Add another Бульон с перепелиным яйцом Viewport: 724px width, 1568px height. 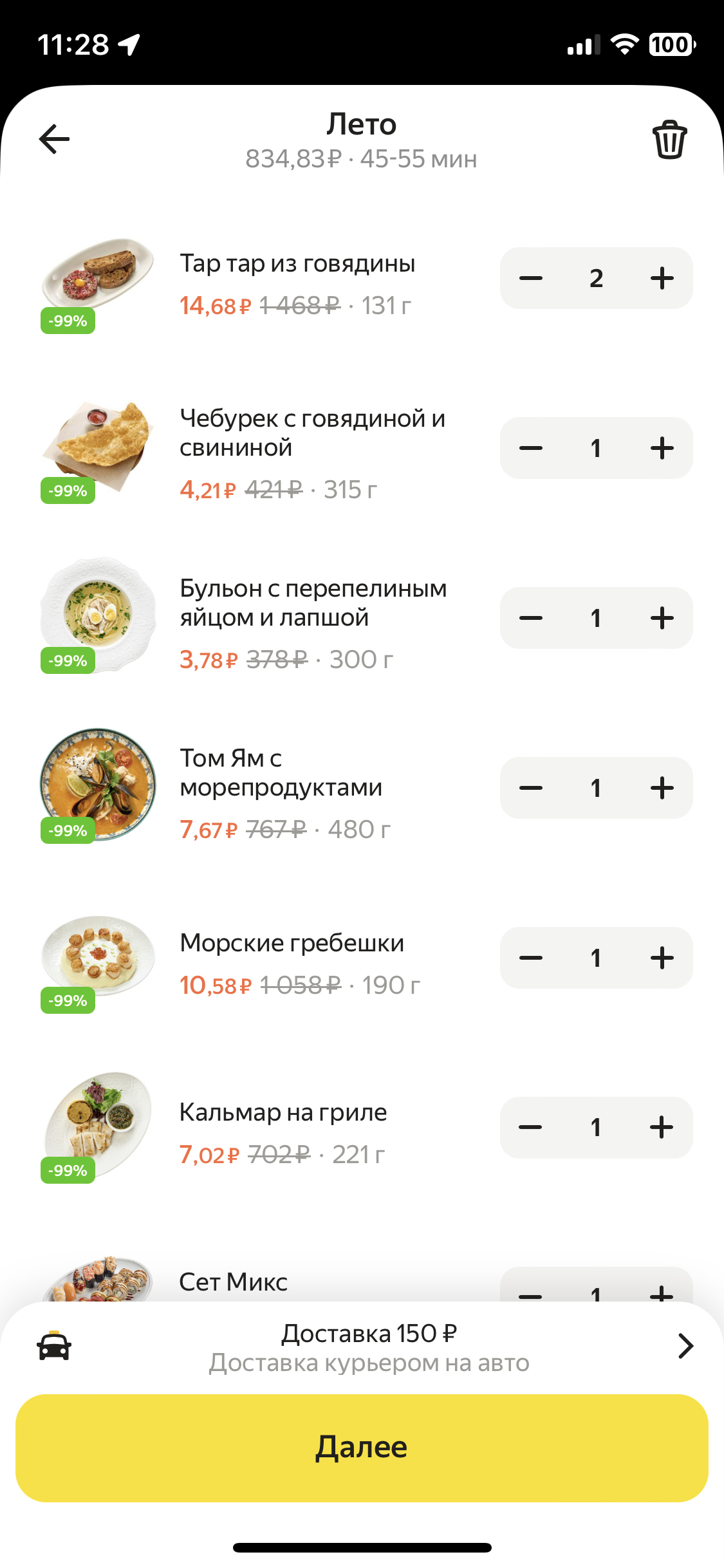coord(662,618)
